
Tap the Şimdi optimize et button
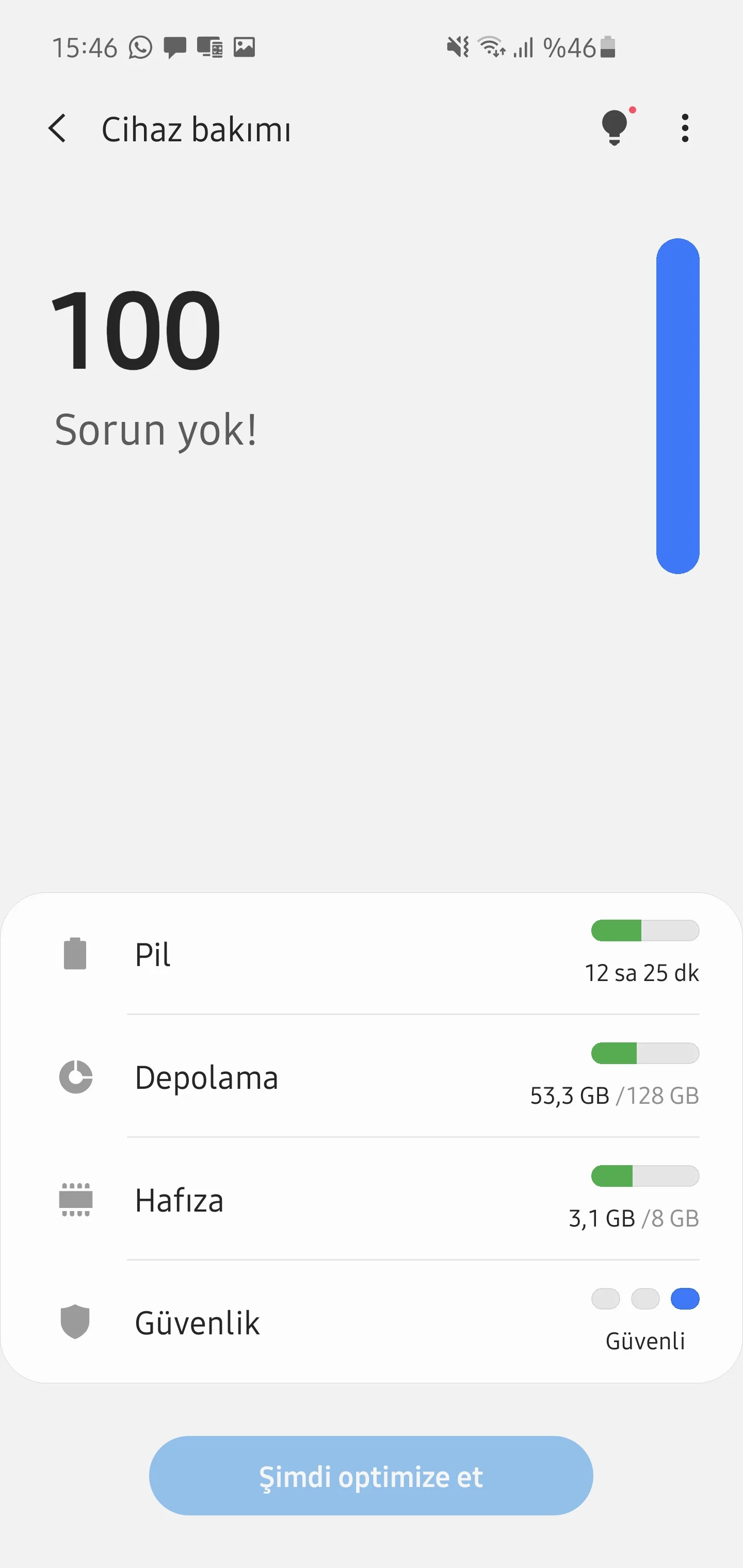pos(371,1476)
